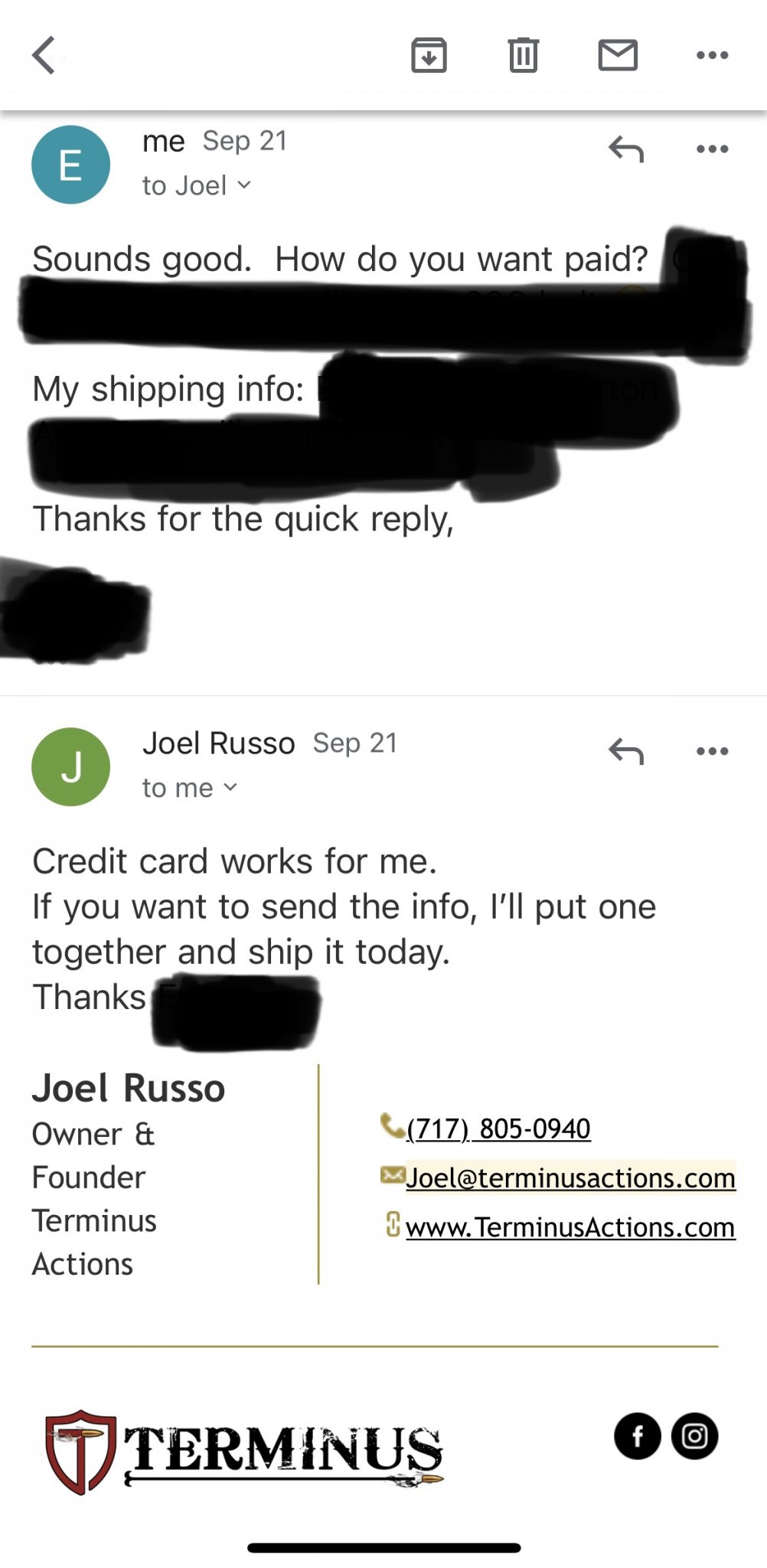Delete this conversation

point(524,55)
